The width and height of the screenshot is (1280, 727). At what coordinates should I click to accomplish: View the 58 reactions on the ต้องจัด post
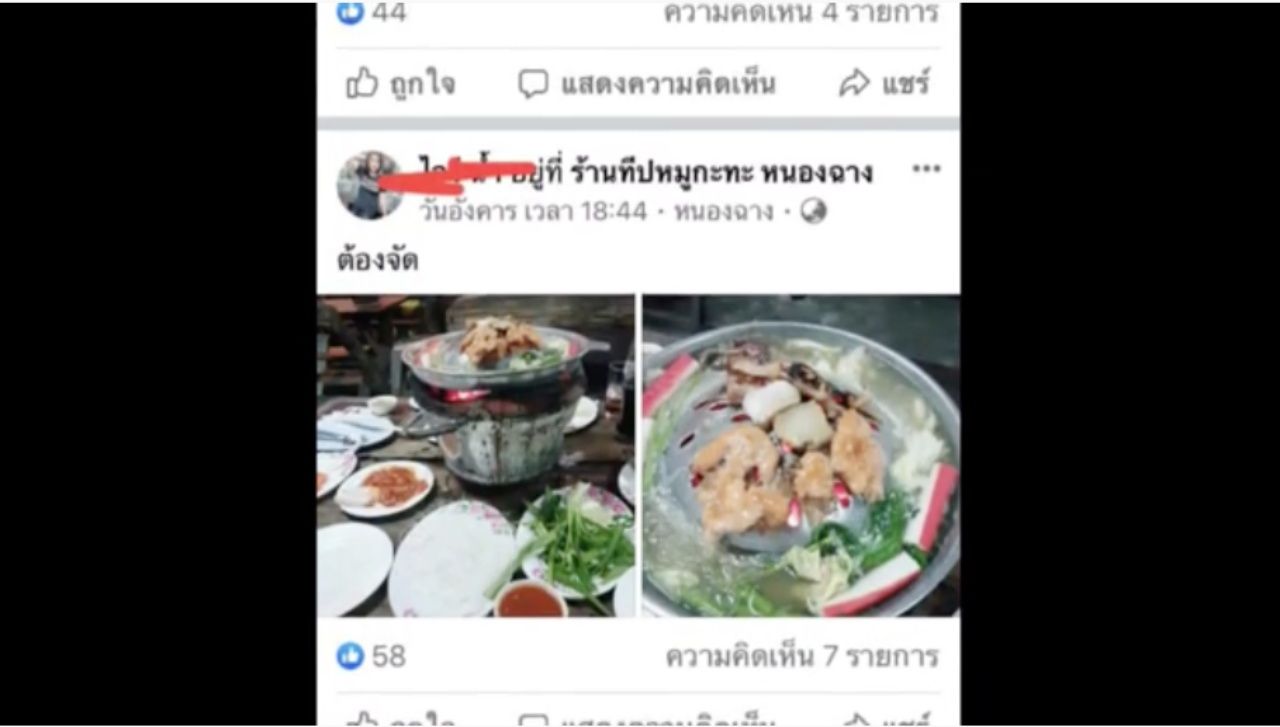[x=372, y=656]
